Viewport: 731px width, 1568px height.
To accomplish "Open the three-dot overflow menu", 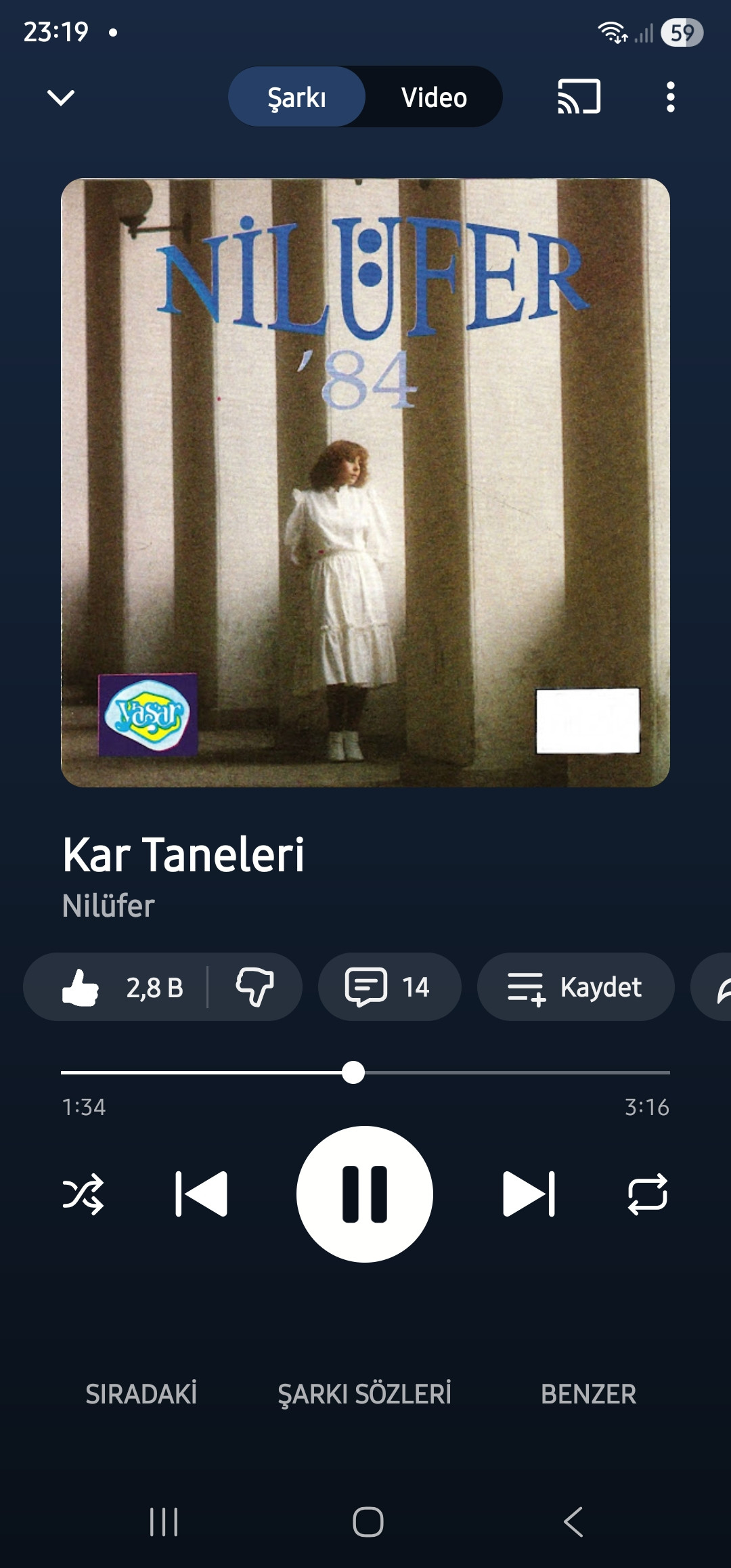I will pos(670,97).
